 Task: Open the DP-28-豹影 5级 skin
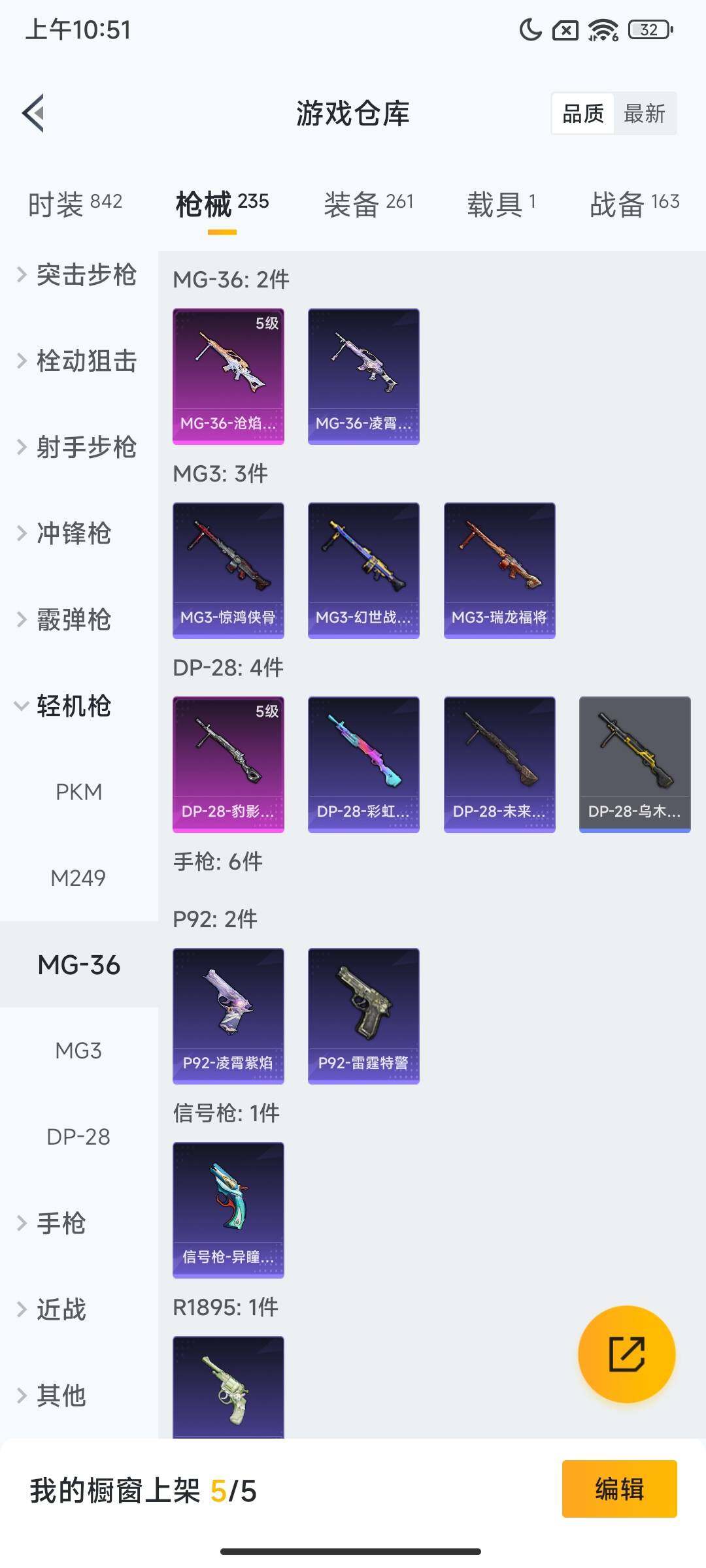[228, 765]
